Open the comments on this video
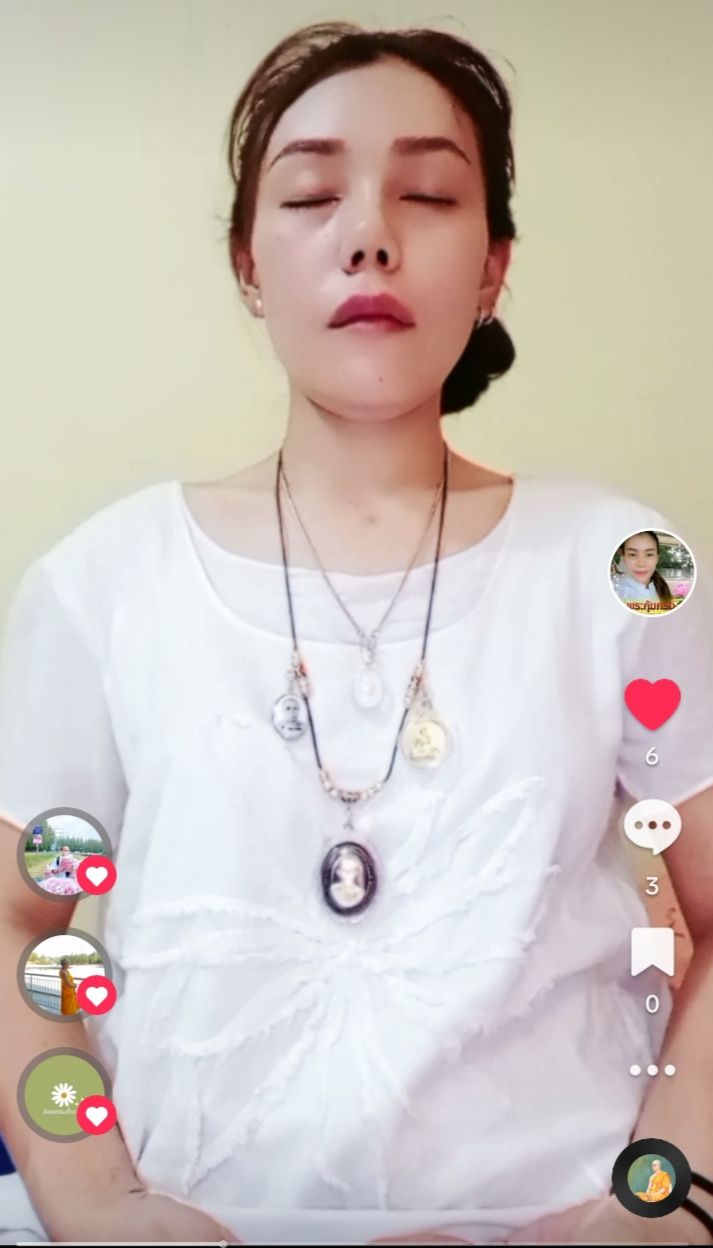The width and height of the screenshot is (713, 1248). pyautogui.click(x=652, y=827)
